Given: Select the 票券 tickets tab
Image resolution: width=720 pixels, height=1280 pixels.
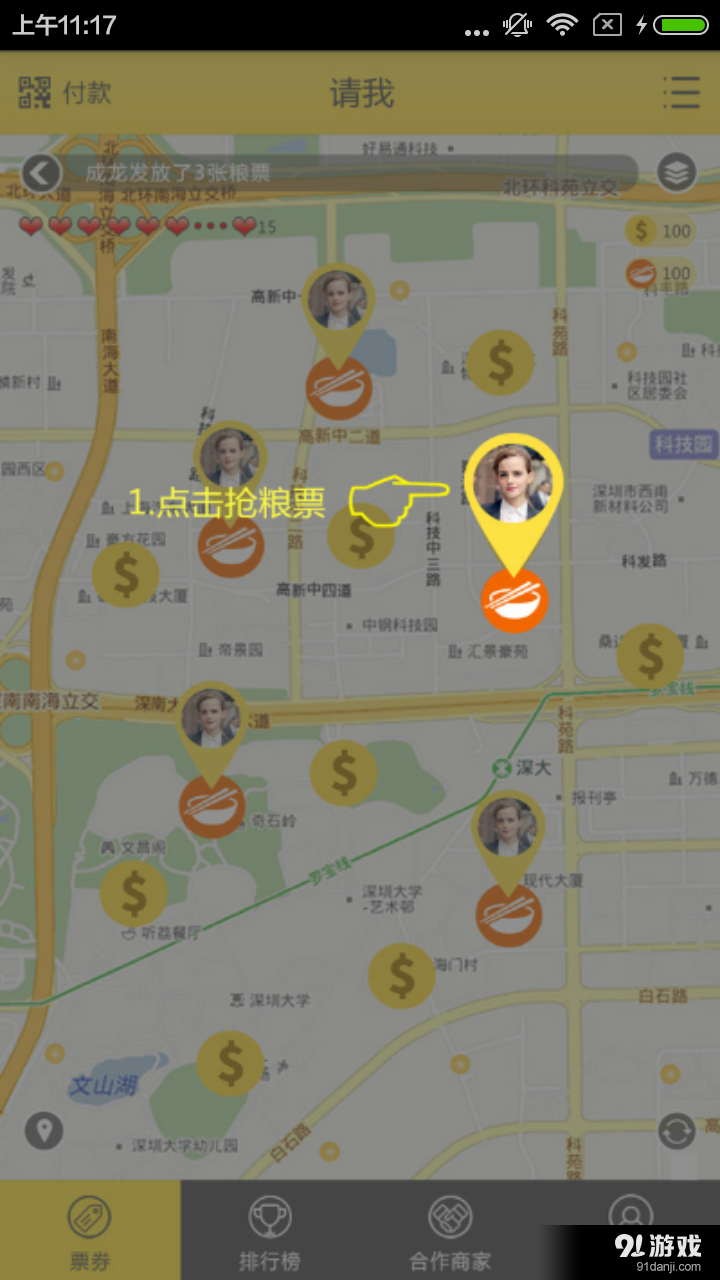Looking at the screenshot, I should [x=90, y=1228].
